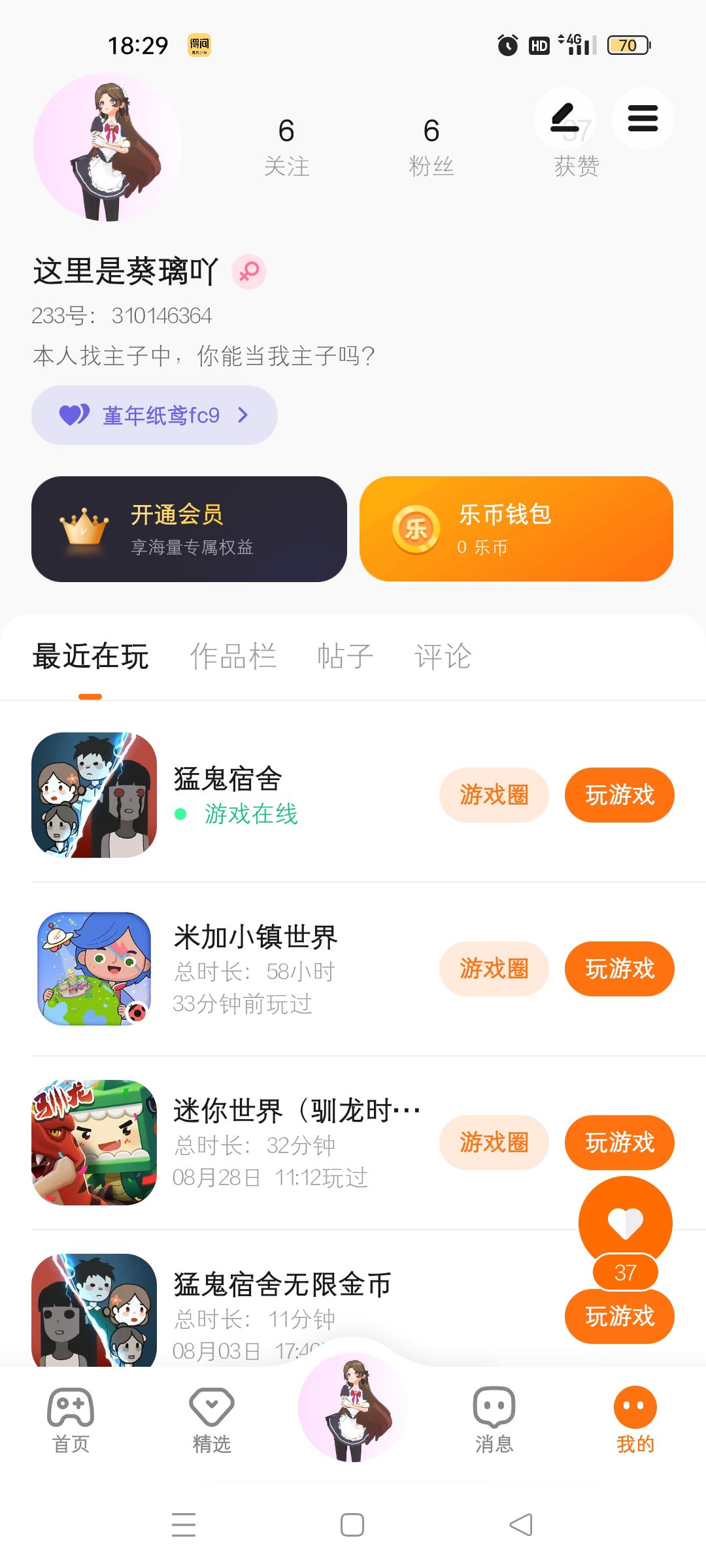Play 猛鬼宿舍 with 玩游戏
Viewport: 706px width, 1568px height.
pos(619,795)
